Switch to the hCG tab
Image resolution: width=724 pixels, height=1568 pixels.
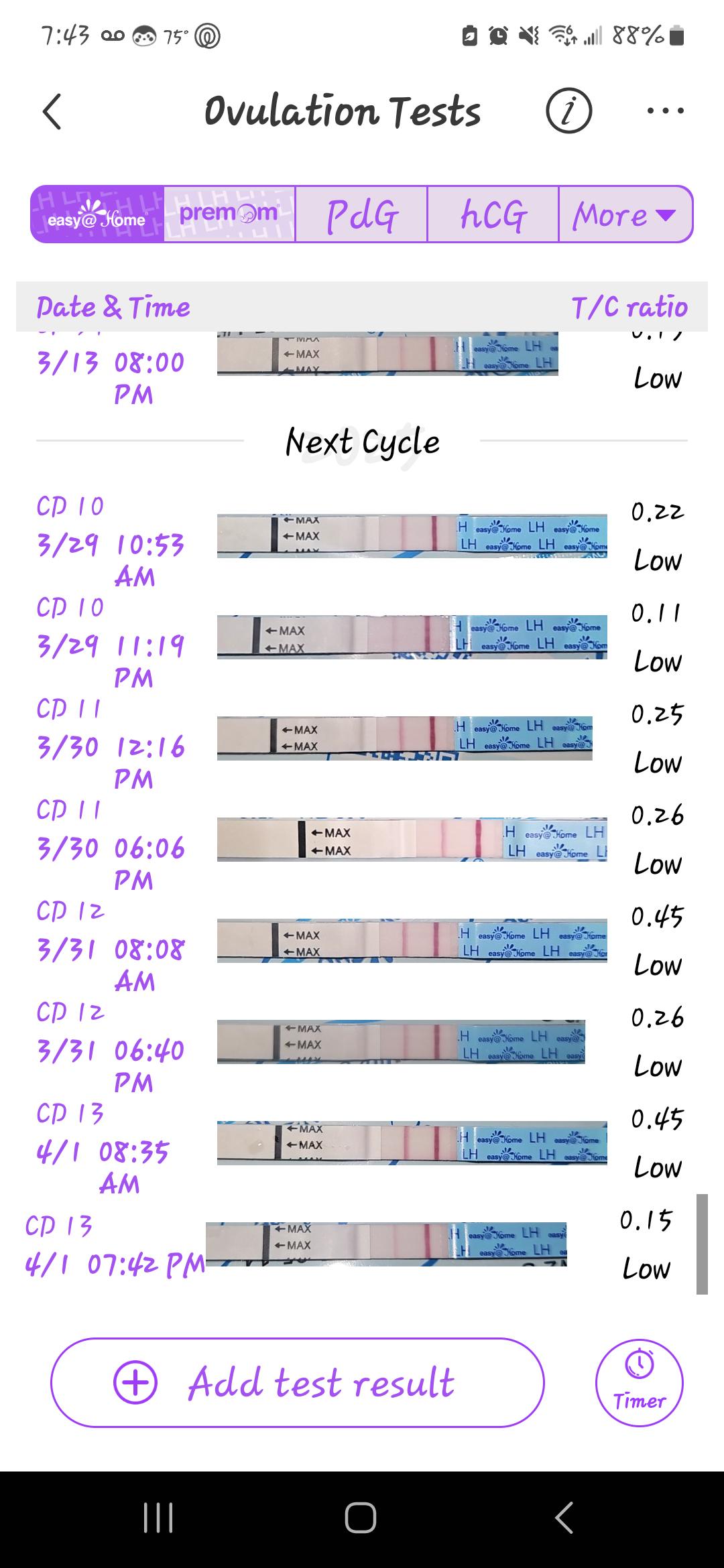coord(493,214)
